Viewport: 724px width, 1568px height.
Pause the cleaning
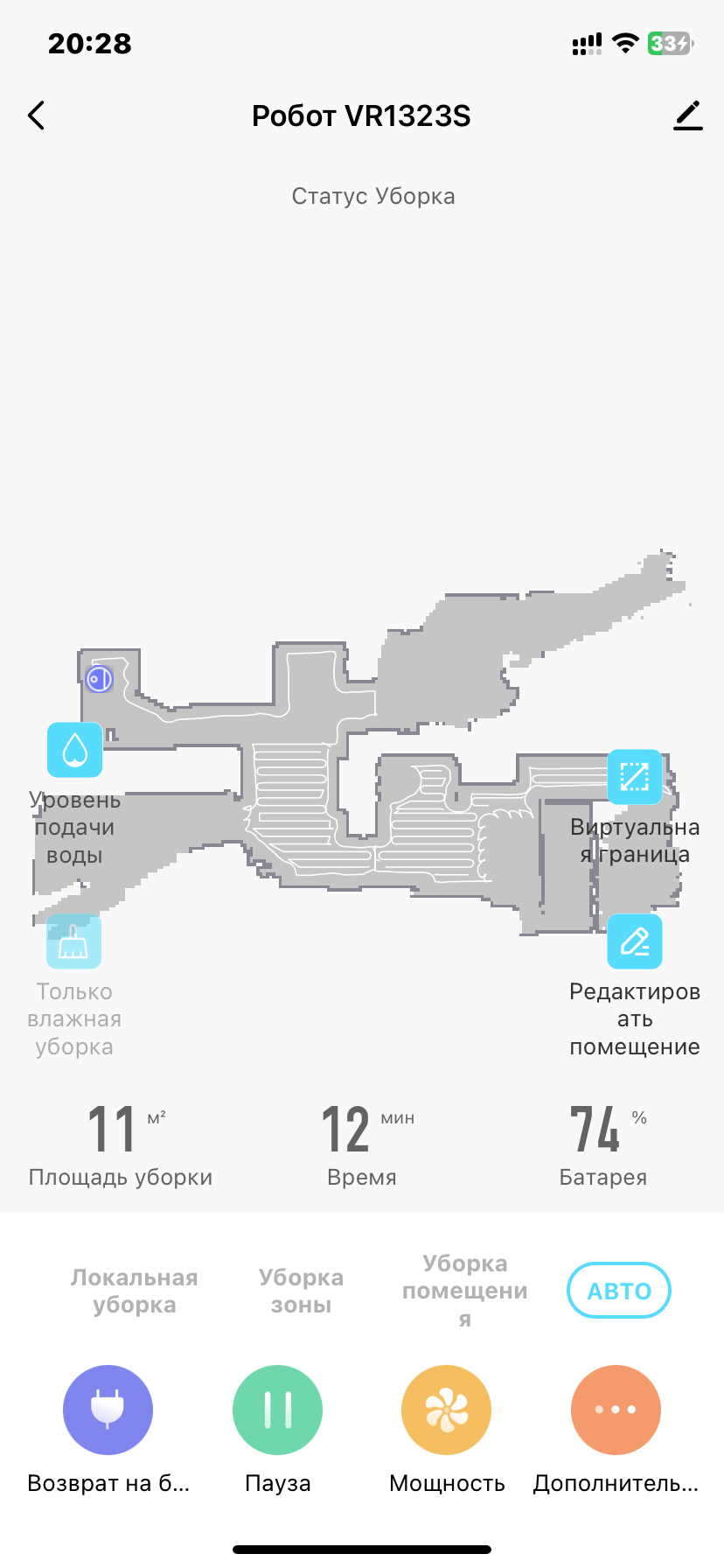tap(277, 1410)
